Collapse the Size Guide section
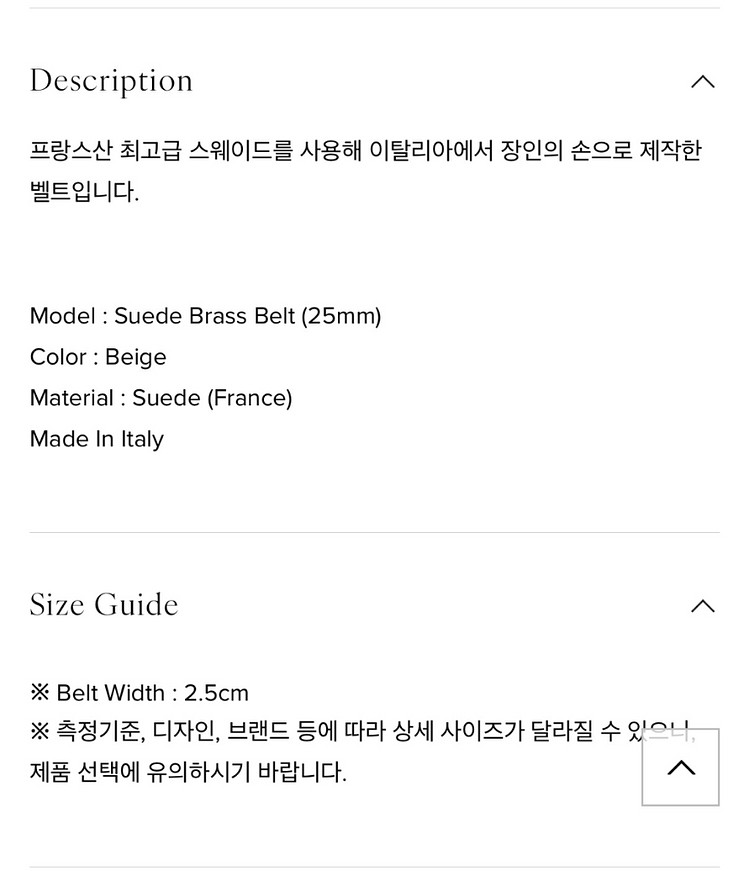This screenshot has width=750, height=871. tap(703, 606)
